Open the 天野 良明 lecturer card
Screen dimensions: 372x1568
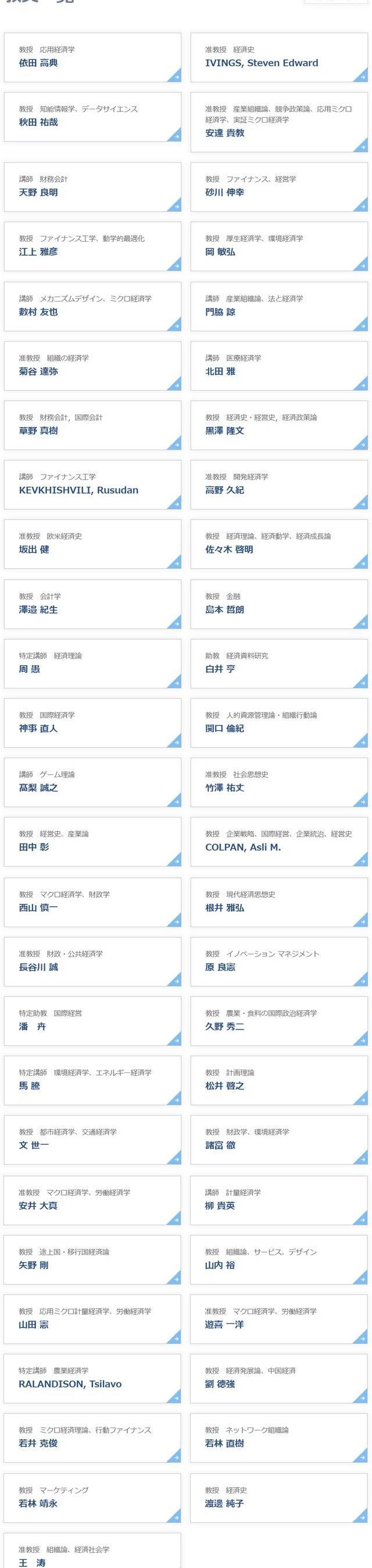(92, 187)
